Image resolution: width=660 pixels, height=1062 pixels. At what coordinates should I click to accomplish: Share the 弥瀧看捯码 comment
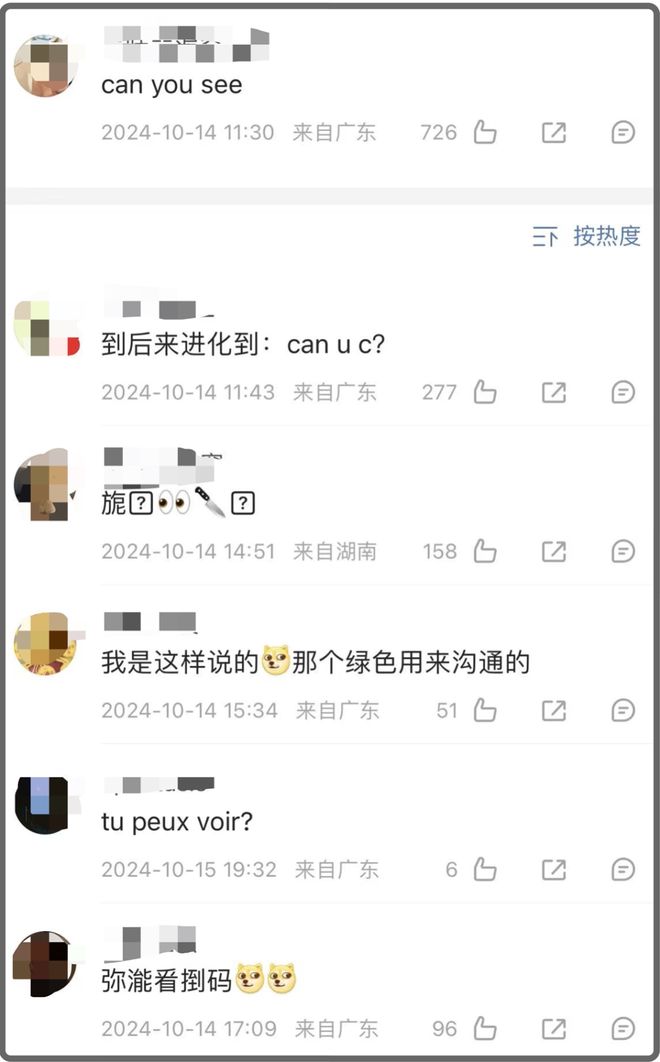(554, 1028)
